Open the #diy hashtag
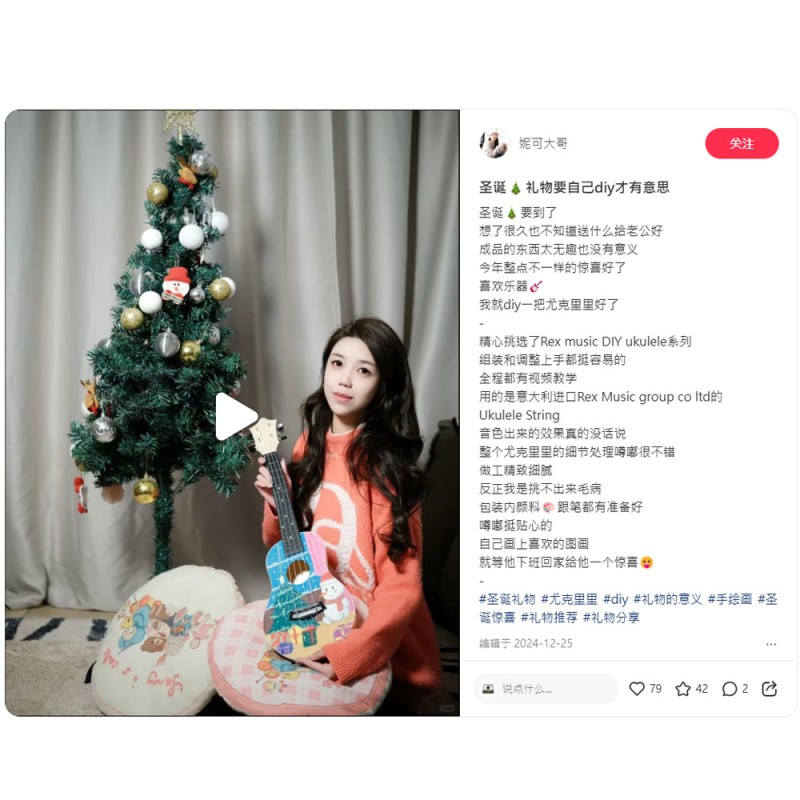 coord(615,599)
